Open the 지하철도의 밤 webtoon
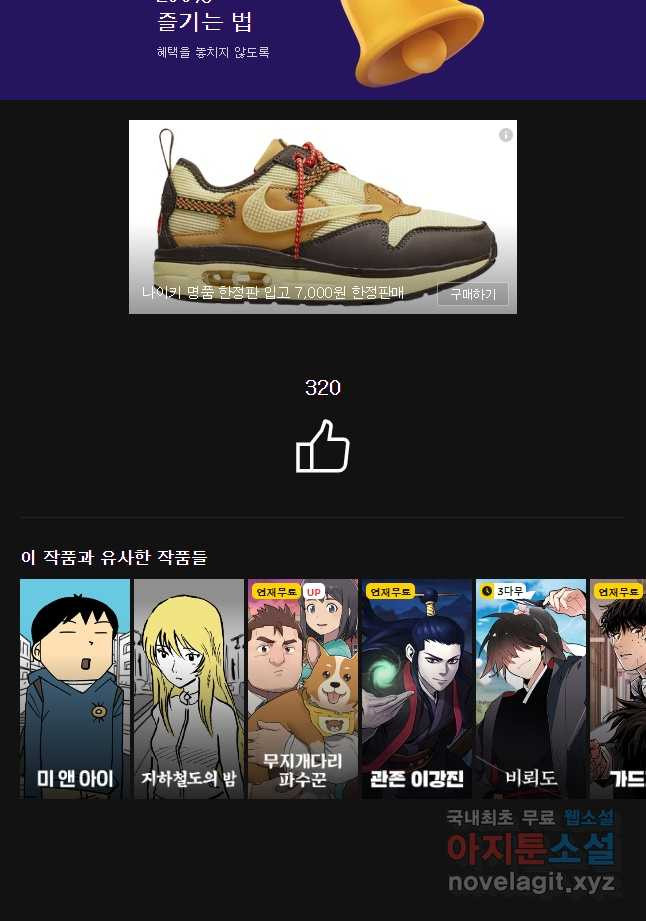 [x=189, y=688]
